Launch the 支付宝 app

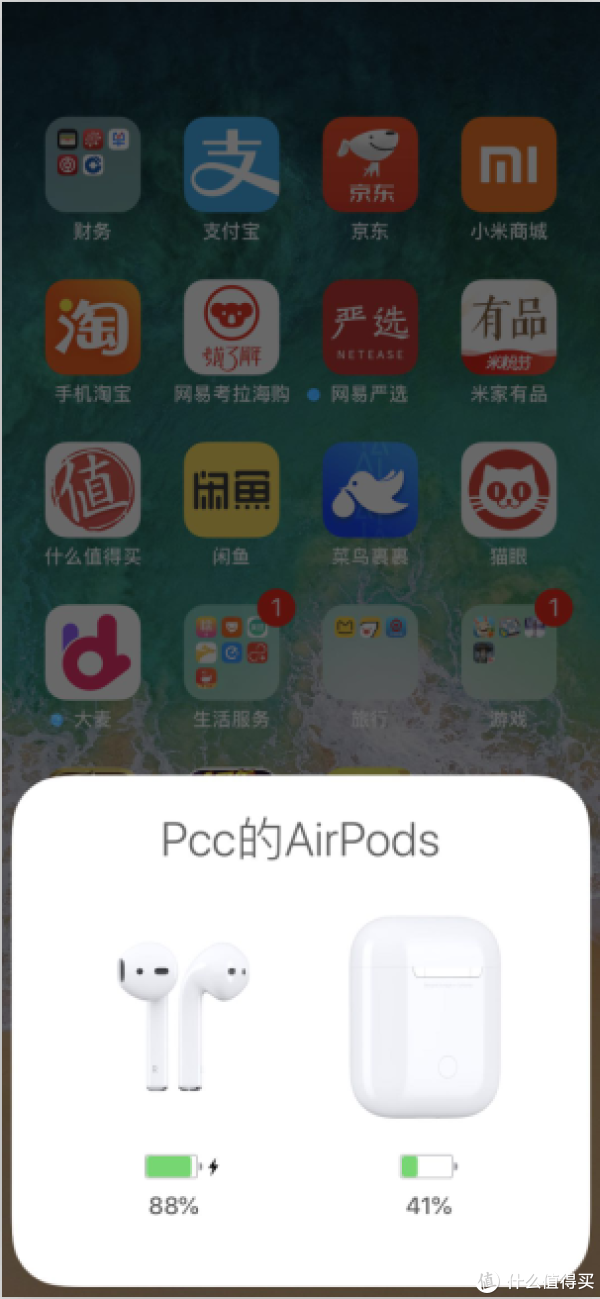coord(231,165)
